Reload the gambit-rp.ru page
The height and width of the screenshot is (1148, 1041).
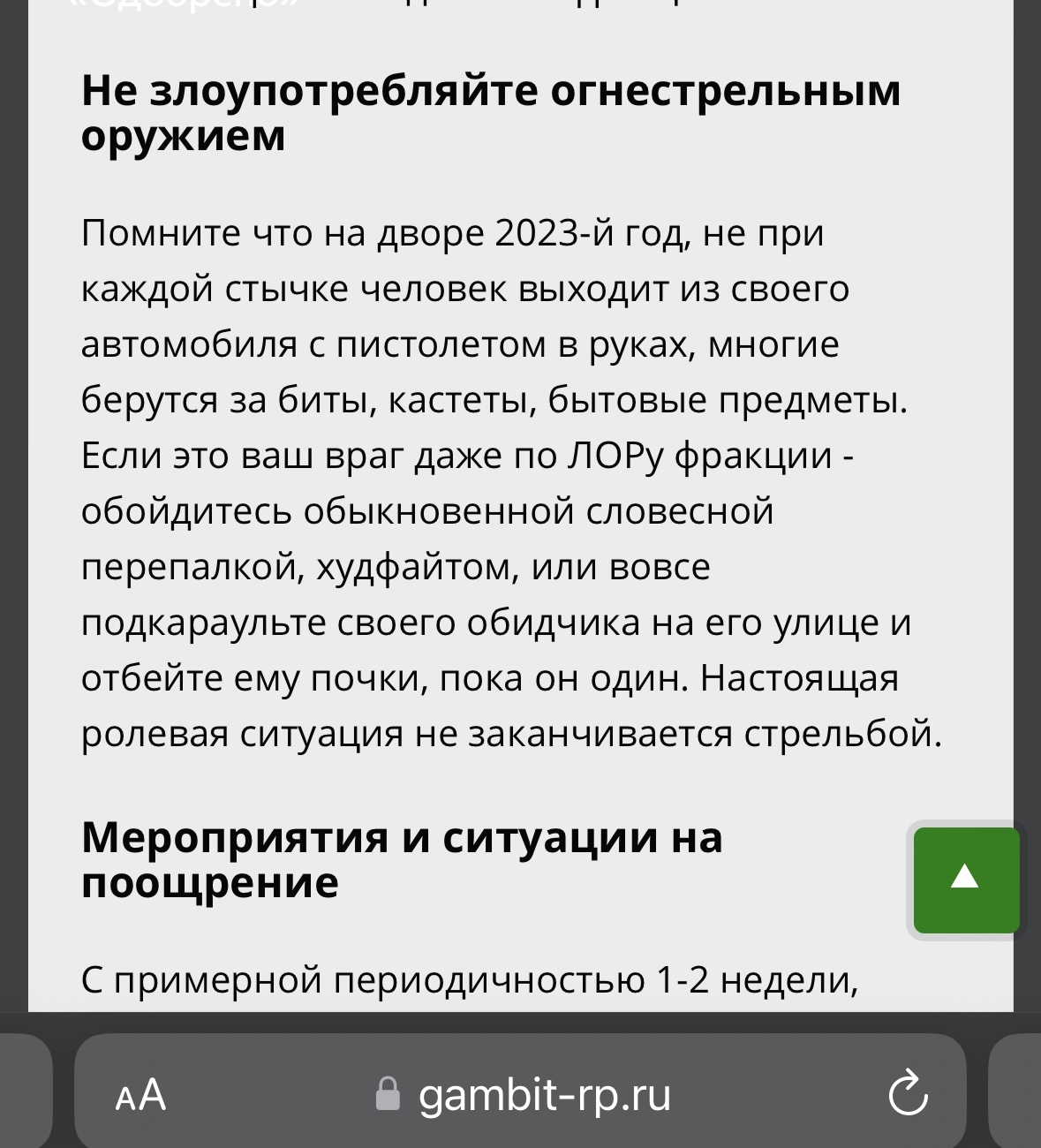click(908, 1095)
